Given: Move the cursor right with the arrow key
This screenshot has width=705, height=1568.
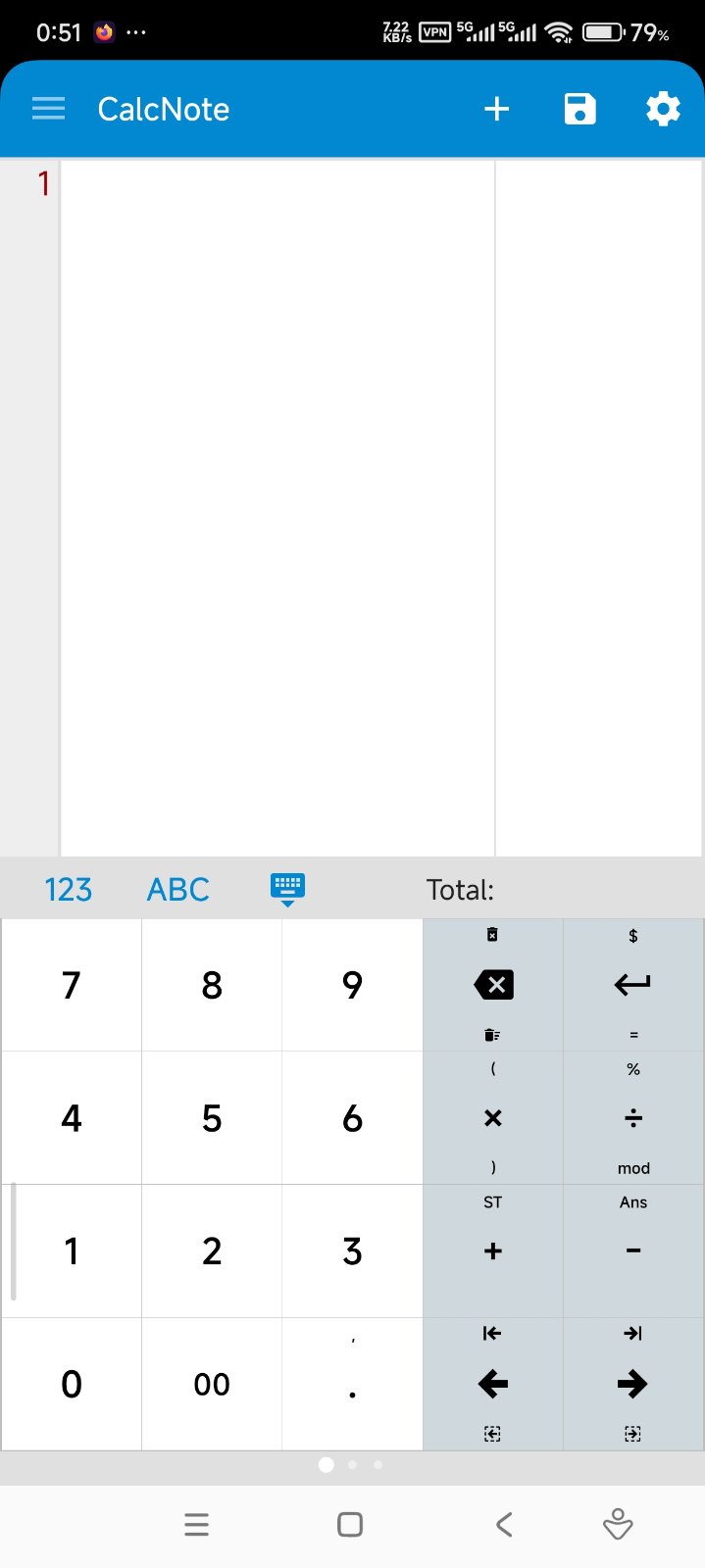Looking at the screenshot, I should pyautogui.click(x=633, y=1384).
